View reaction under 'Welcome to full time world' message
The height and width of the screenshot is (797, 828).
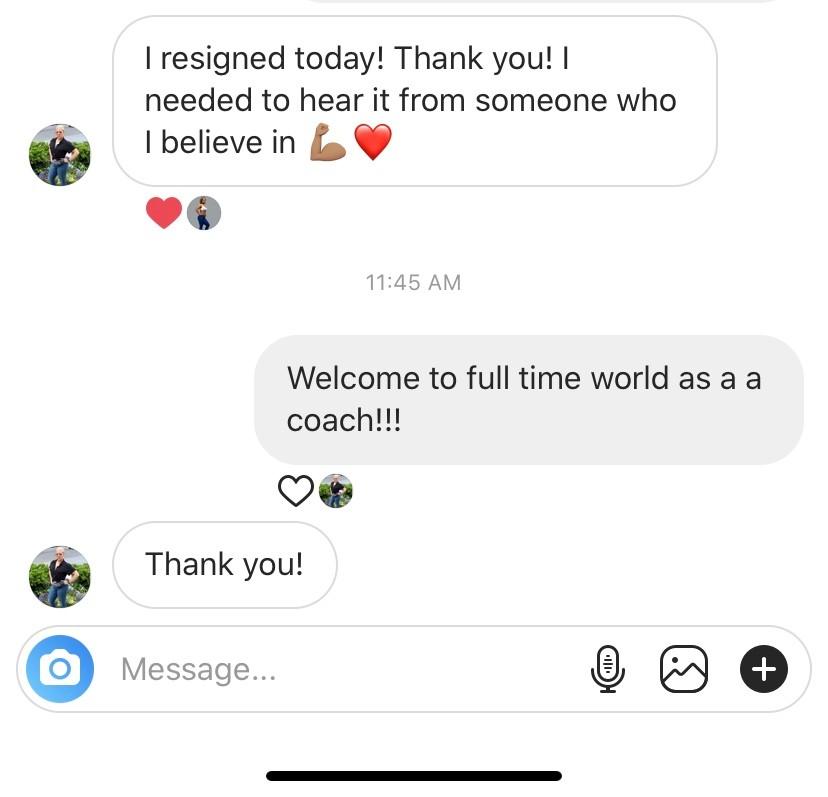click(x=295, y=491)
